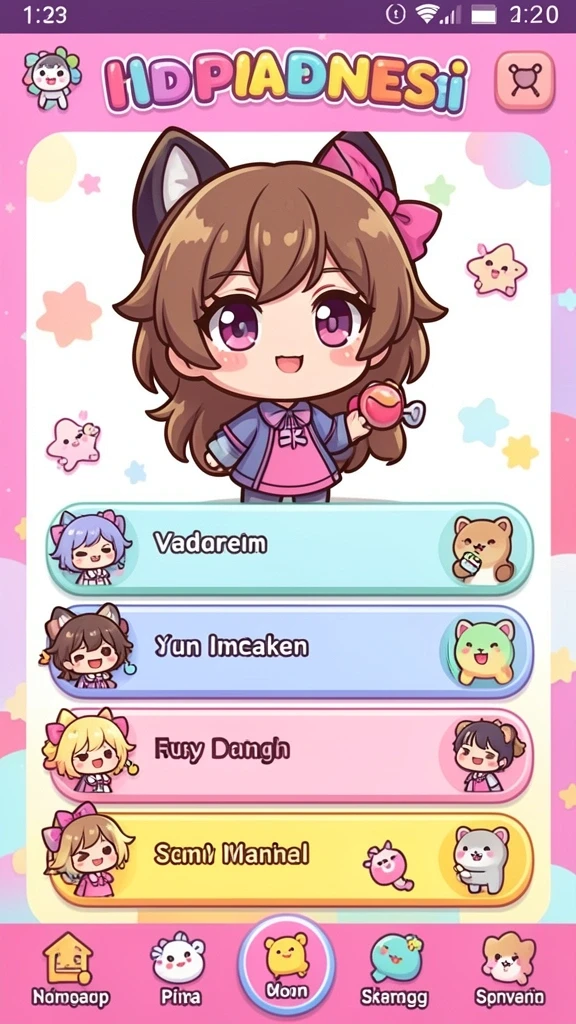
Task: Choose the Fury Dangh row
Action: (290, 754)
